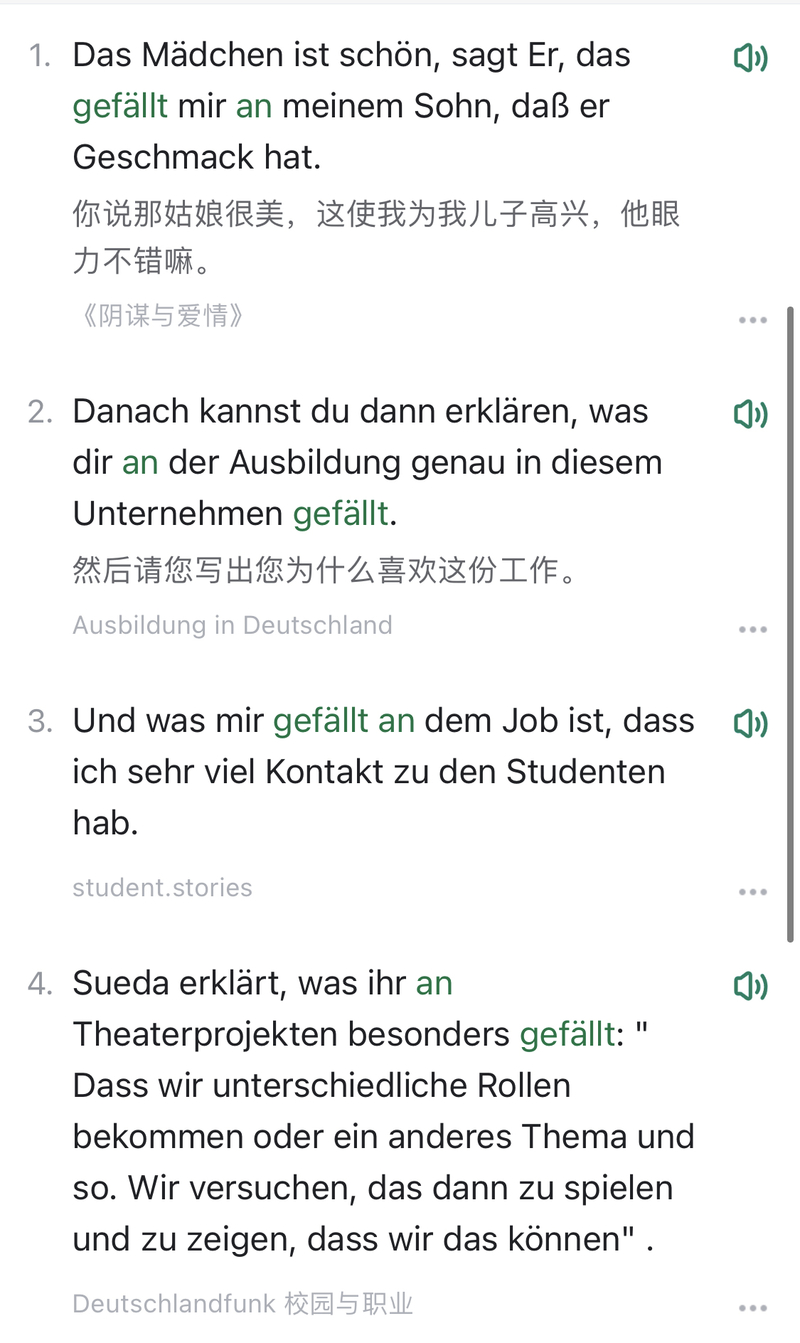Play audio for the sentence 'Und was mir gefällt'
800x1343 pixels.
pyautogui.click(x=751, y=723)
